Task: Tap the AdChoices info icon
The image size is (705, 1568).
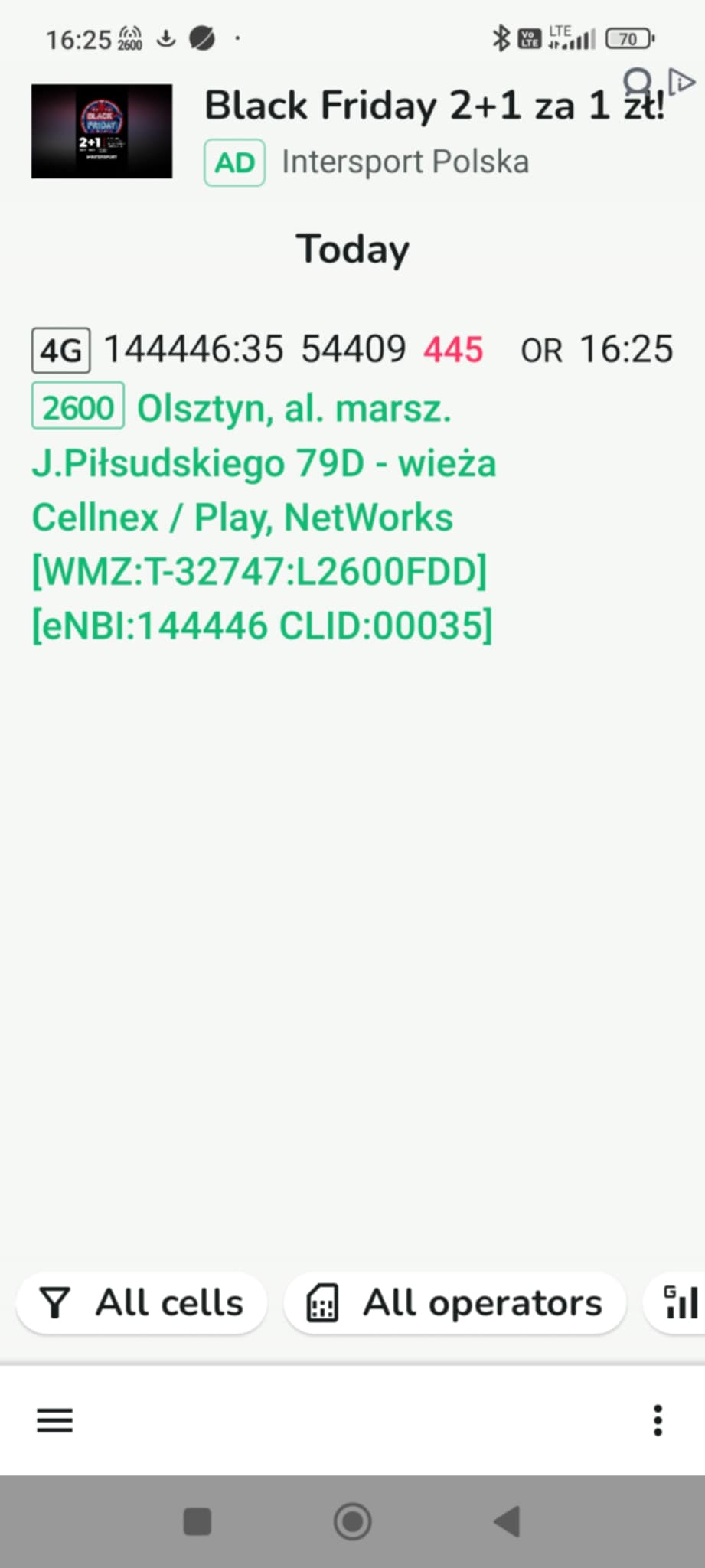Action: [x=681, y=80]
